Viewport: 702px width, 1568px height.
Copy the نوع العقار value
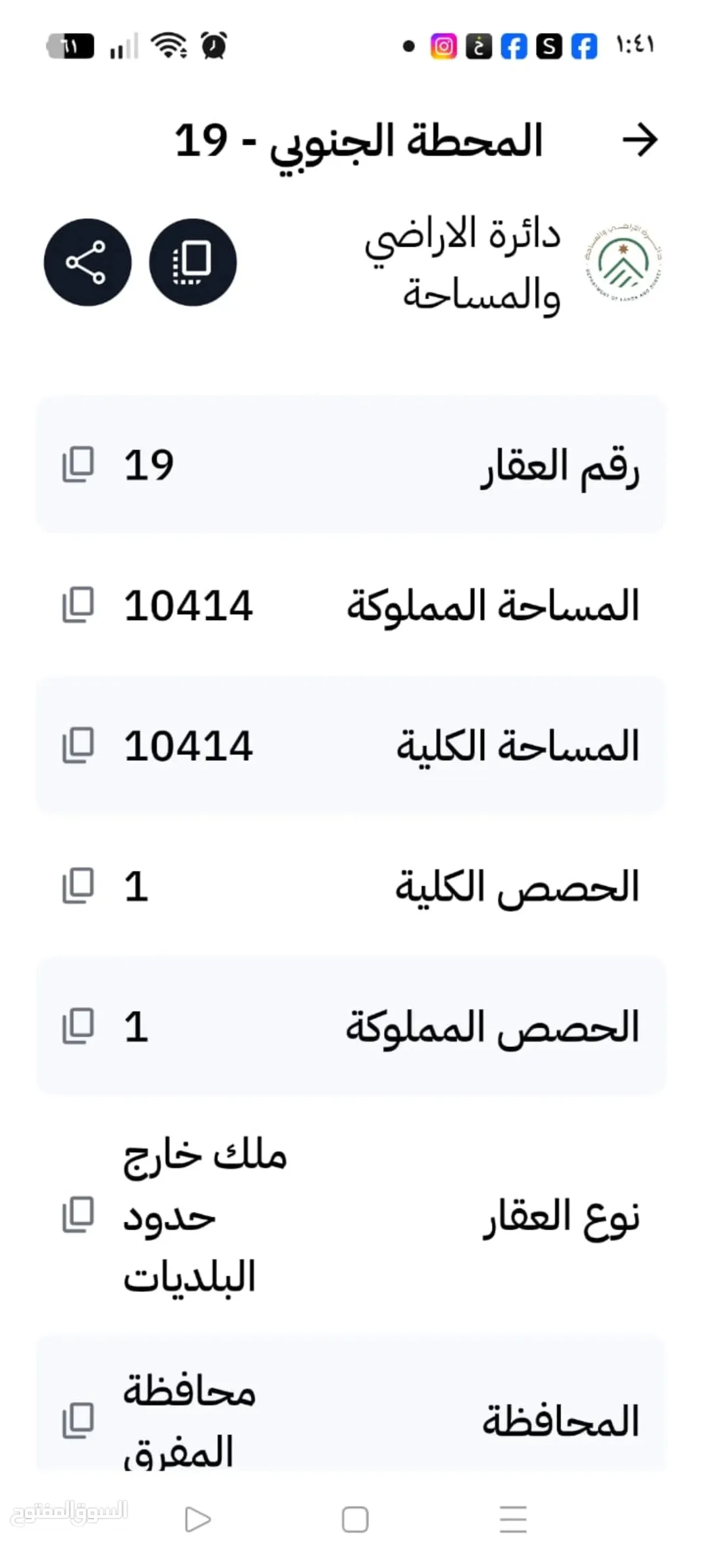pos(78,1215)
